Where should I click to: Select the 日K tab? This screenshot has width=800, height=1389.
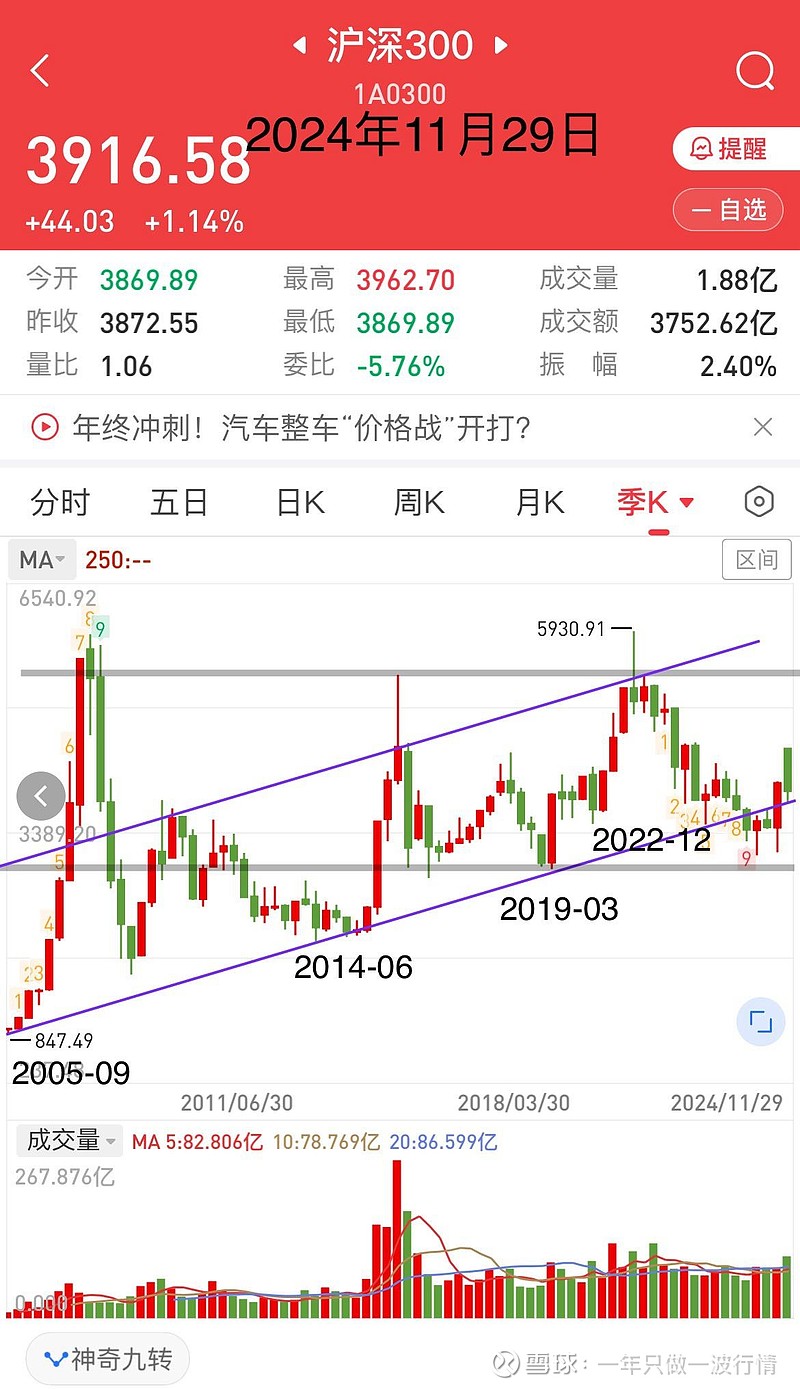[300, 502]
